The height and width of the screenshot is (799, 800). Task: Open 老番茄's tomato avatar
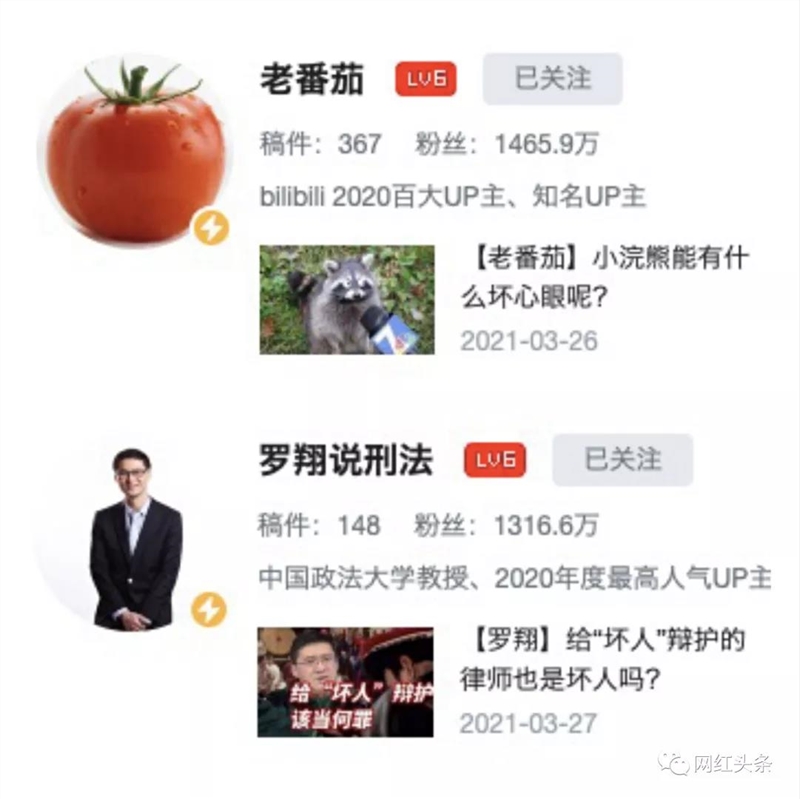[x=135, y=150]
